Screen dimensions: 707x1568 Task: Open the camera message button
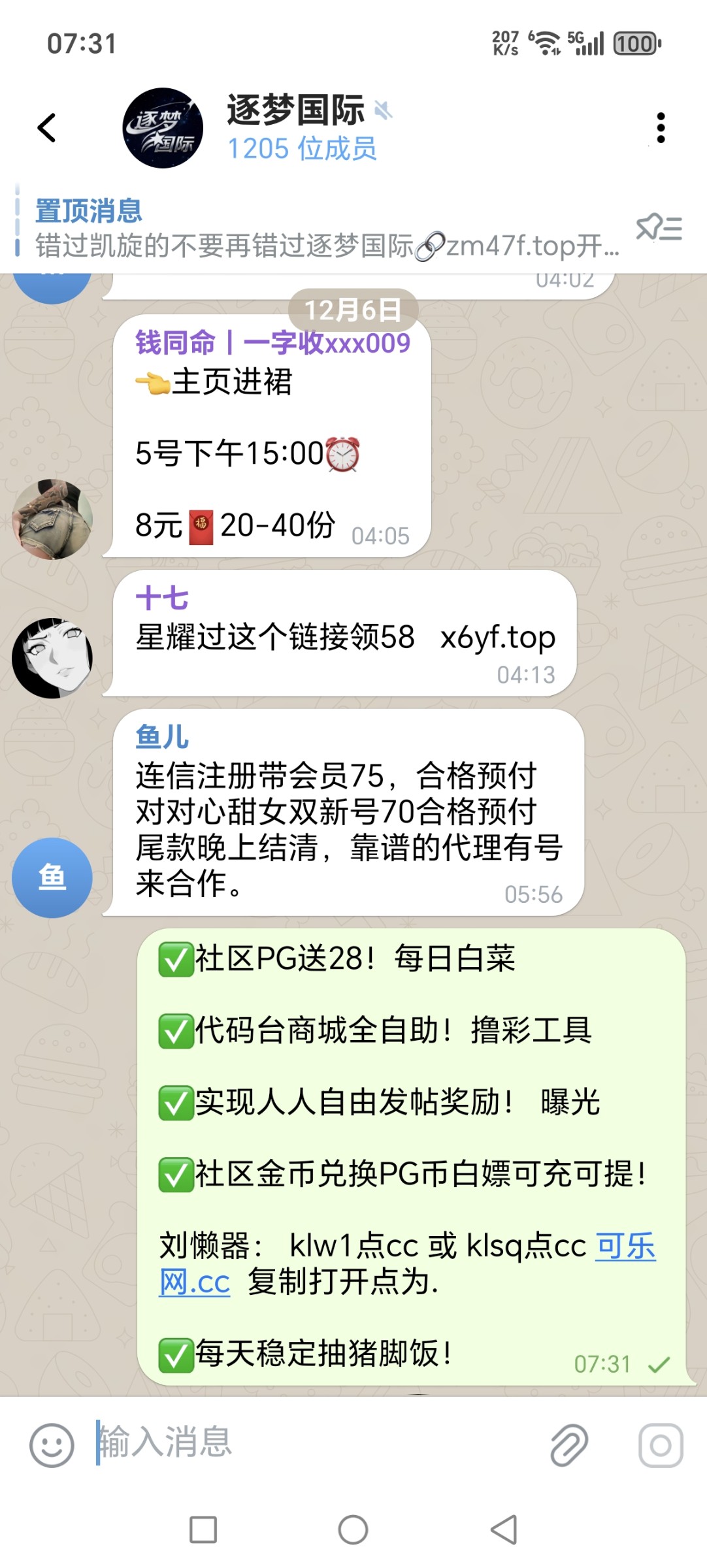tap(661, 1445)
